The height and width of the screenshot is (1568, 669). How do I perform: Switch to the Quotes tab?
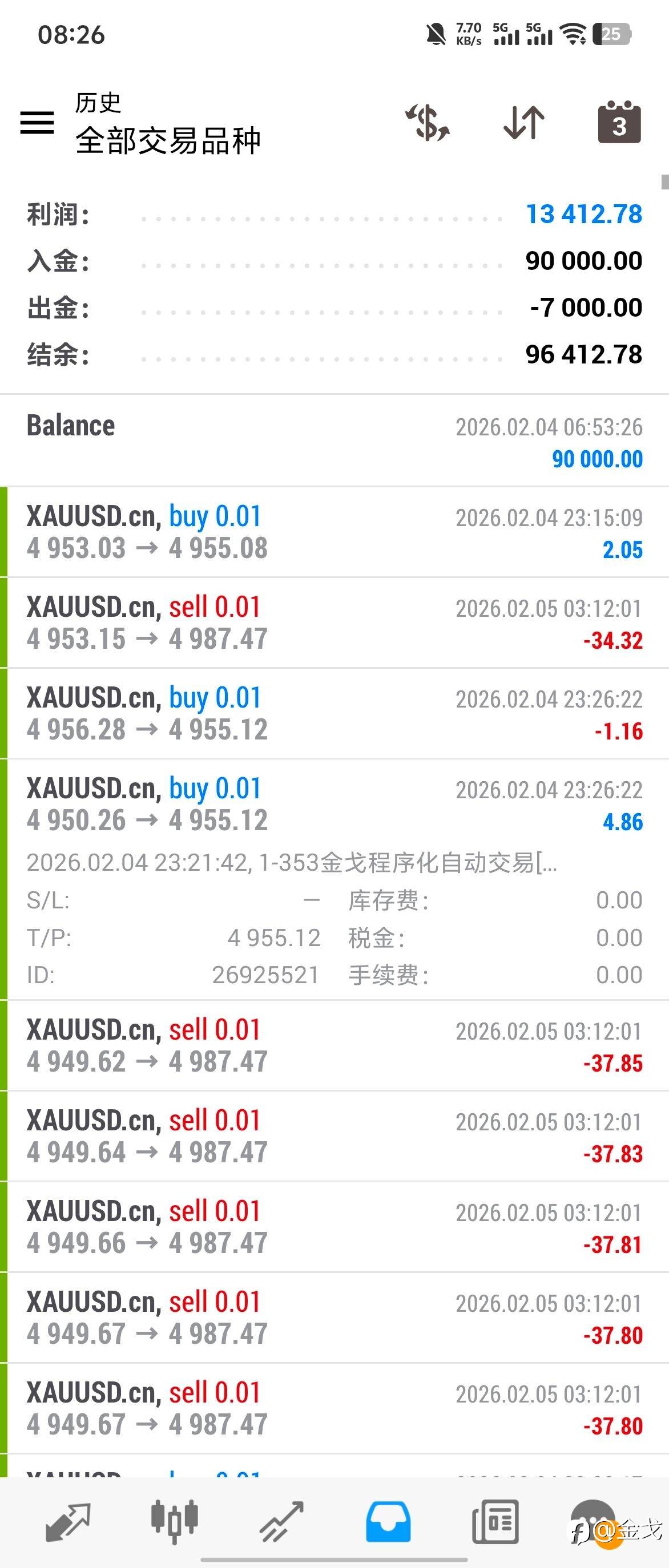pyautogui.click(x=68, y=1522)
